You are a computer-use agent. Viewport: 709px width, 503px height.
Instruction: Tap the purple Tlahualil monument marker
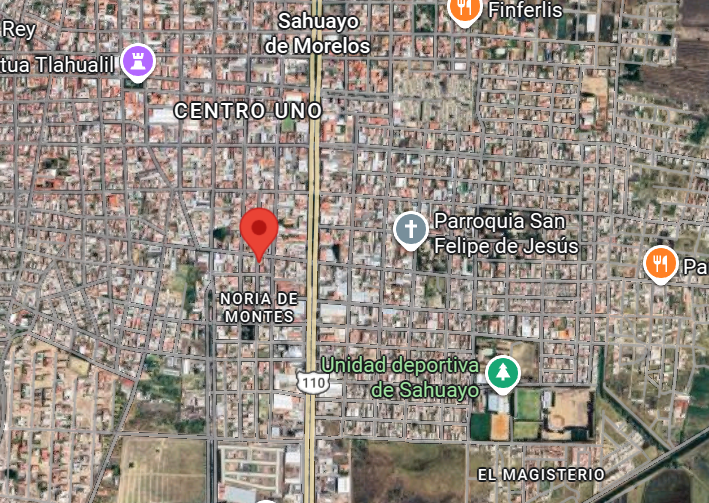138,60
